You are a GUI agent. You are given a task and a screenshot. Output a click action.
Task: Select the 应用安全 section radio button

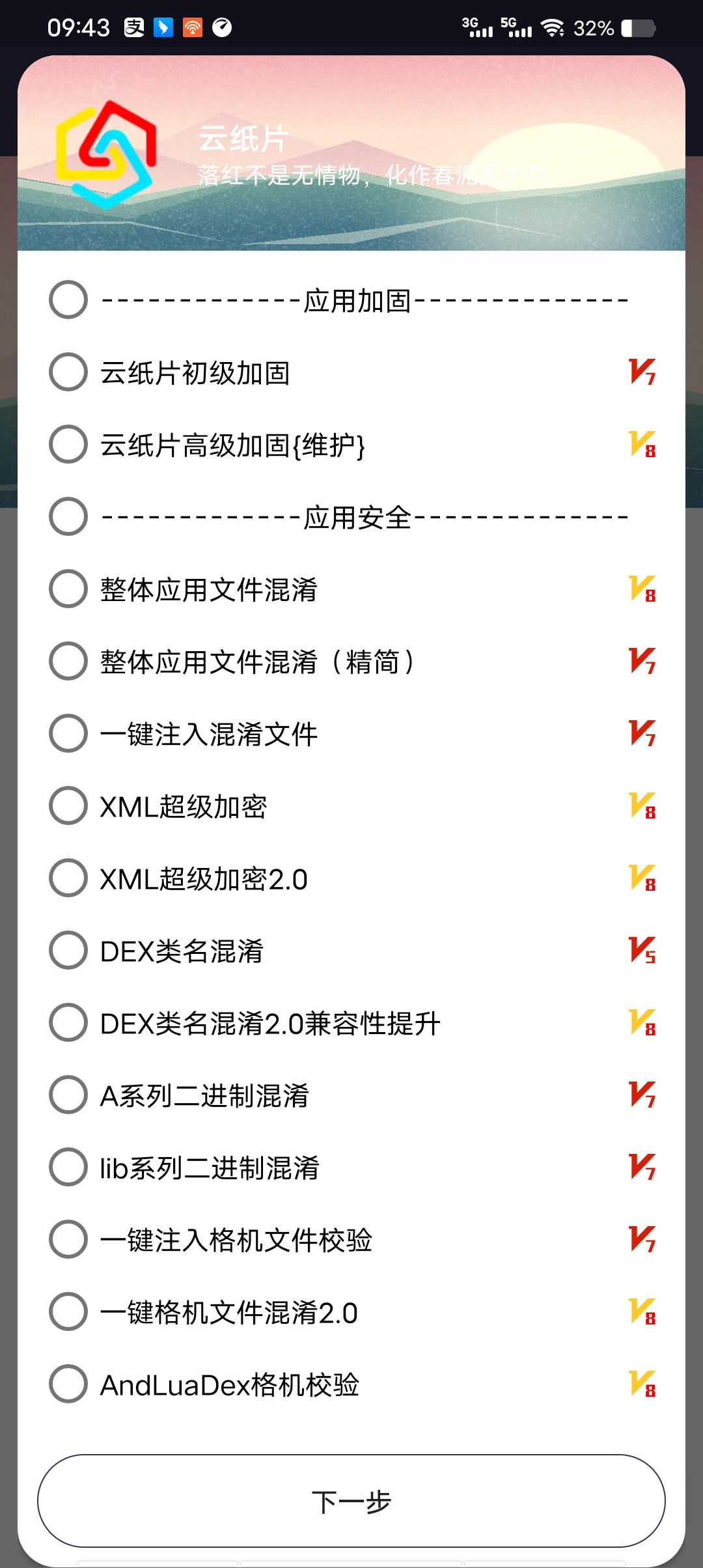tap(68, 518)
